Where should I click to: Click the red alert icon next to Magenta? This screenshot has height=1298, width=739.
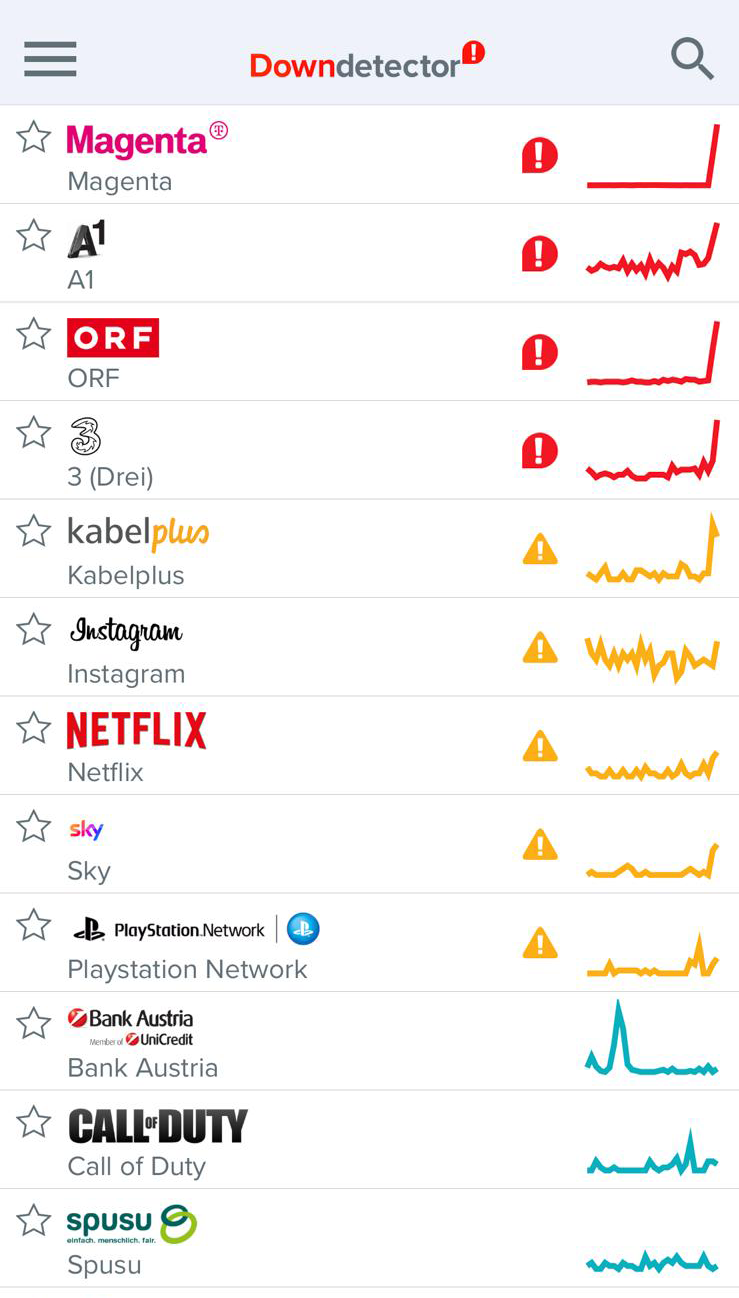coord(539,155)
